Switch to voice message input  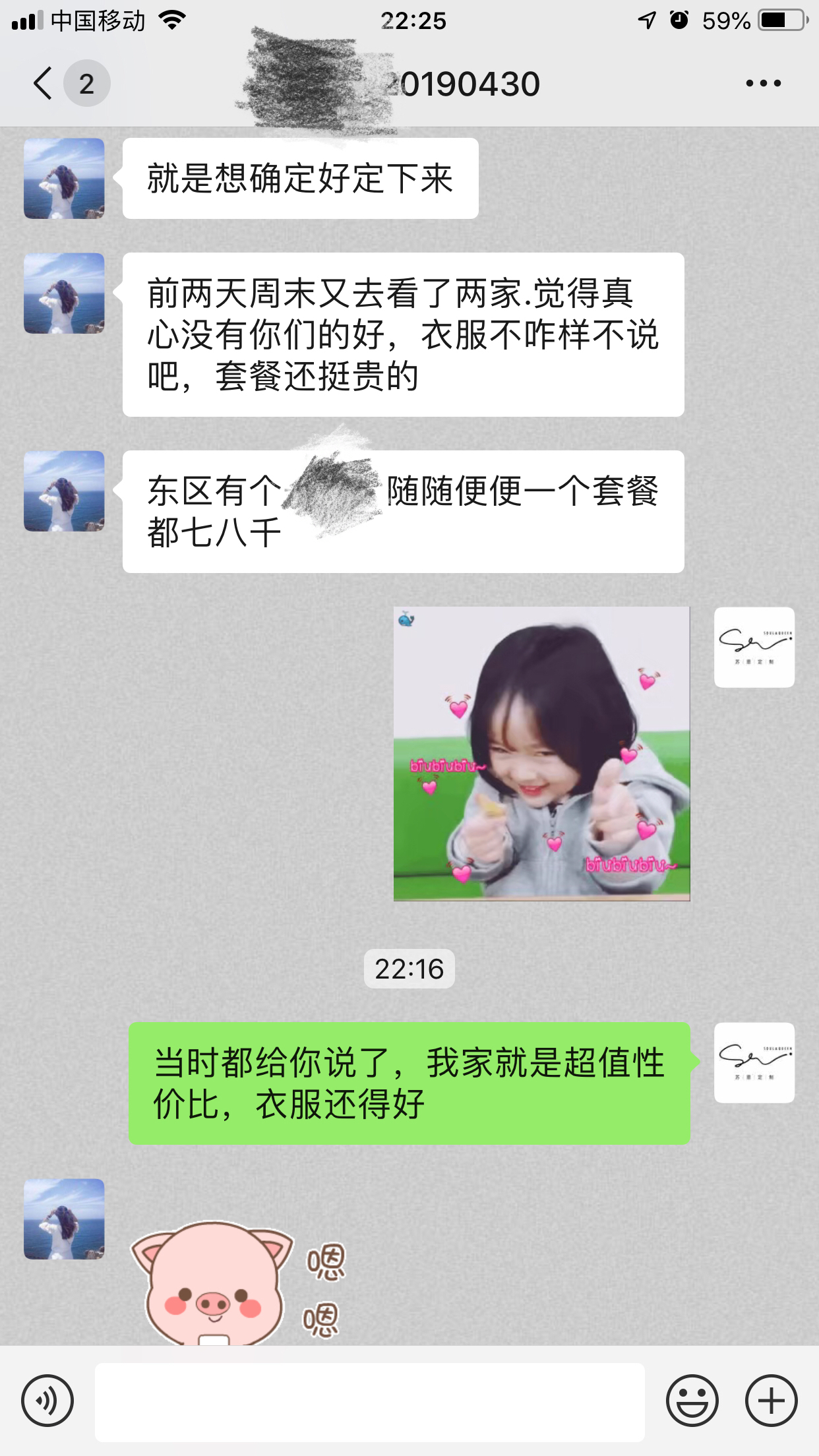coord(47,1401)
